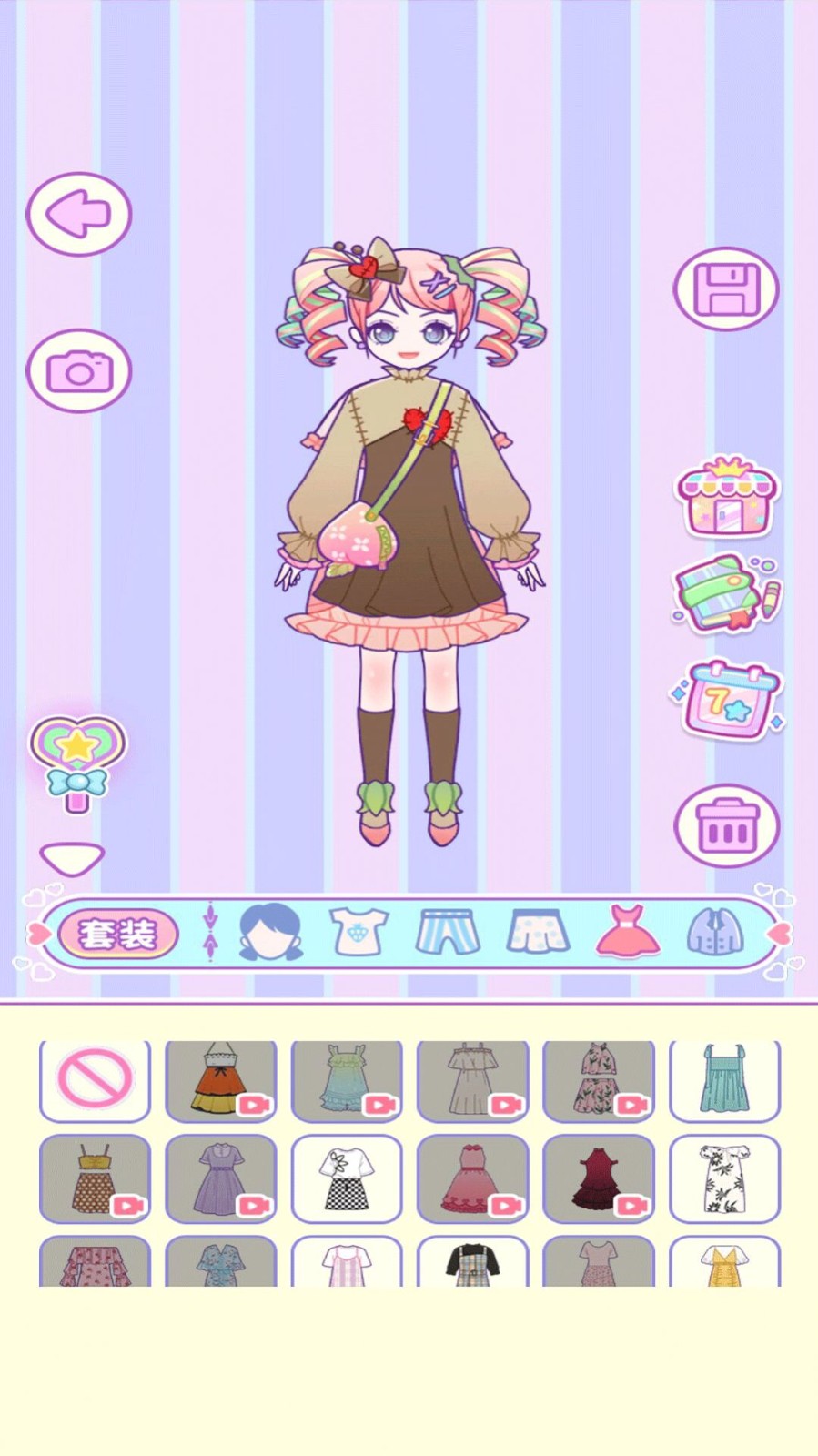Screen dimensions: 818x1456
Task: Select the pants category icon
Action: (x=446, y=931)
